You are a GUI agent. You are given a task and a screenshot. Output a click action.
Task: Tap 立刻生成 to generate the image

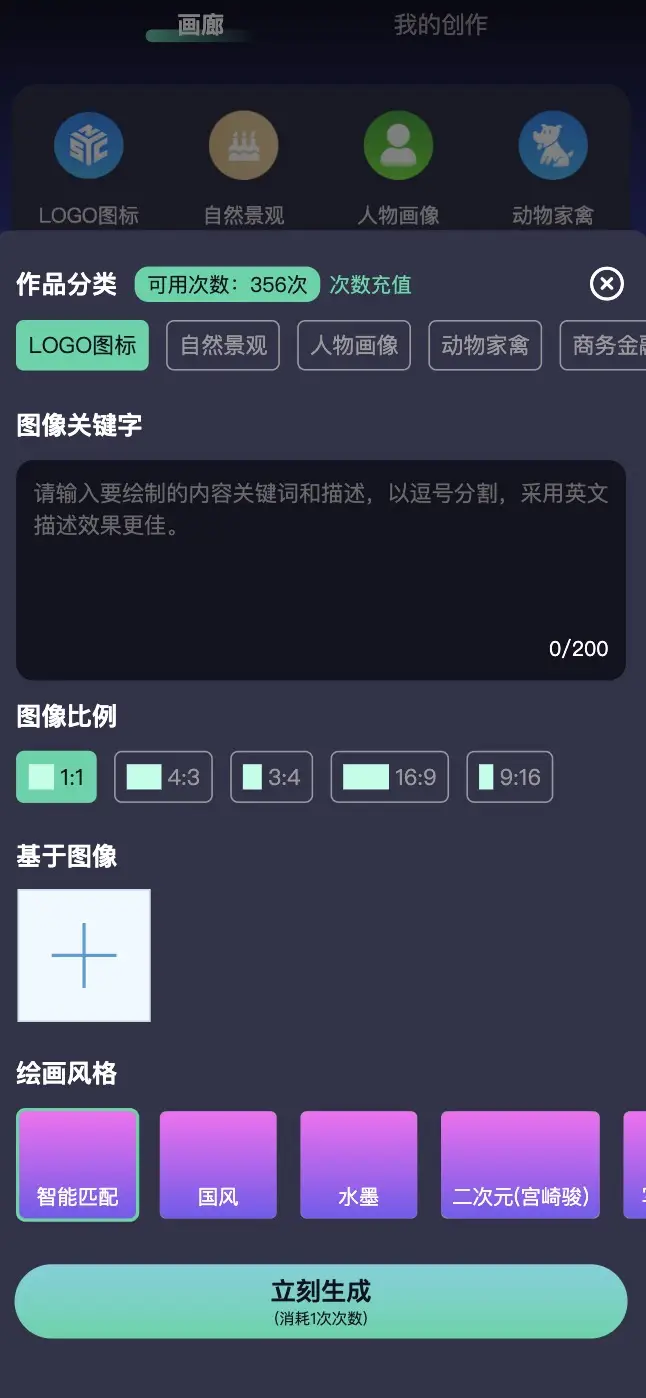[x=320, y=1301]
